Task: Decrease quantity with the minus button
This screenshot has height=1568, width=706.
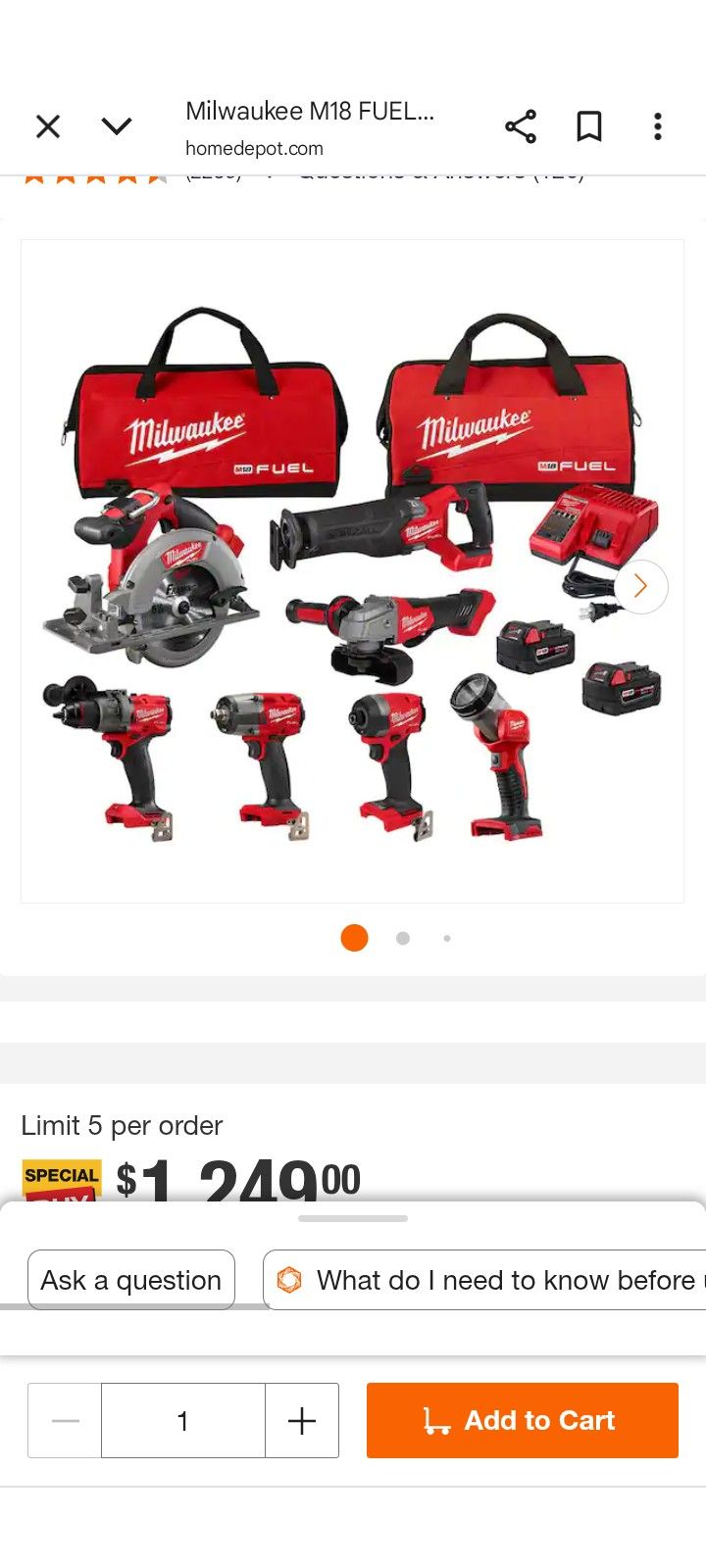Action: [x=65, y=1421]
